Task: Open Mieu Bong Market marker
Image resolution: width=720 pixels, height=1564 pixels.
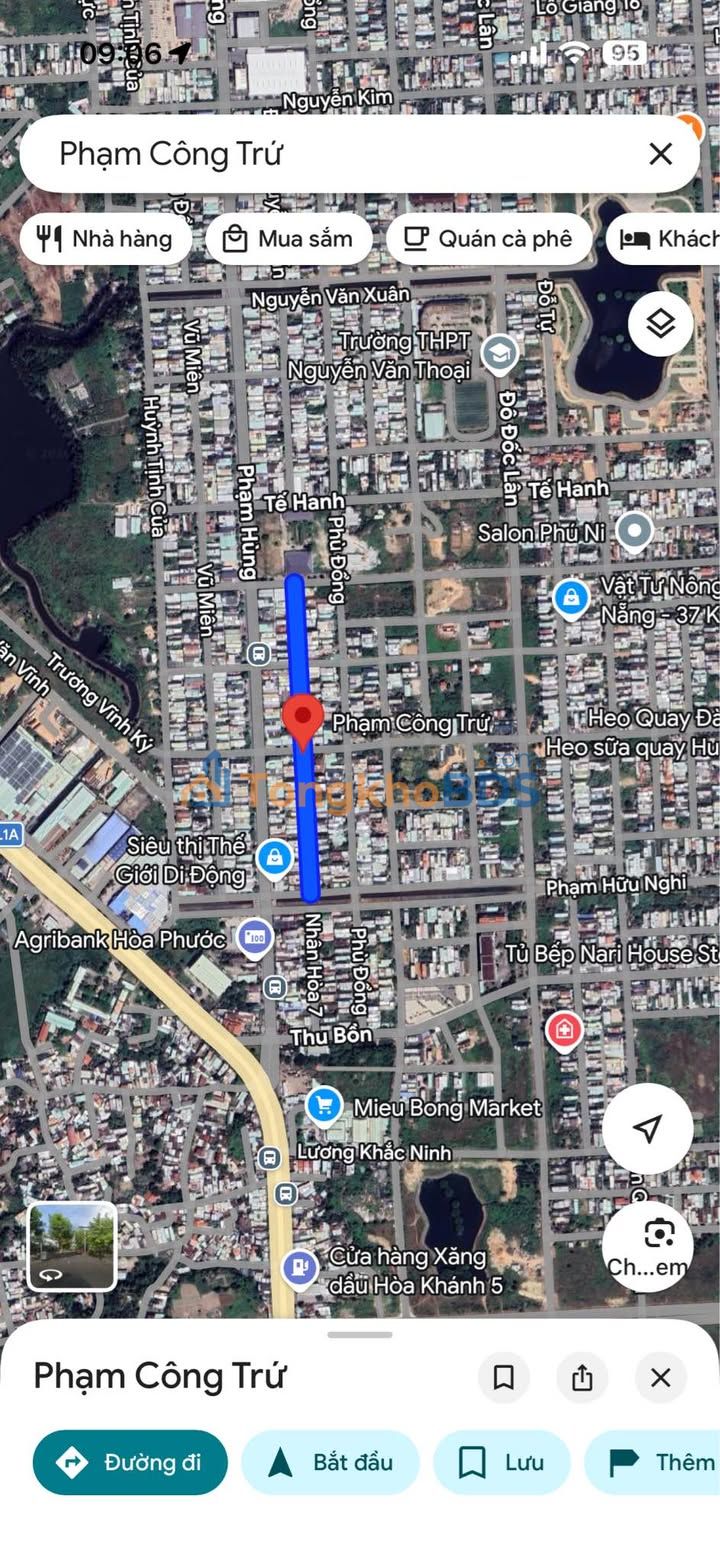Action: tap(323, 1105)
